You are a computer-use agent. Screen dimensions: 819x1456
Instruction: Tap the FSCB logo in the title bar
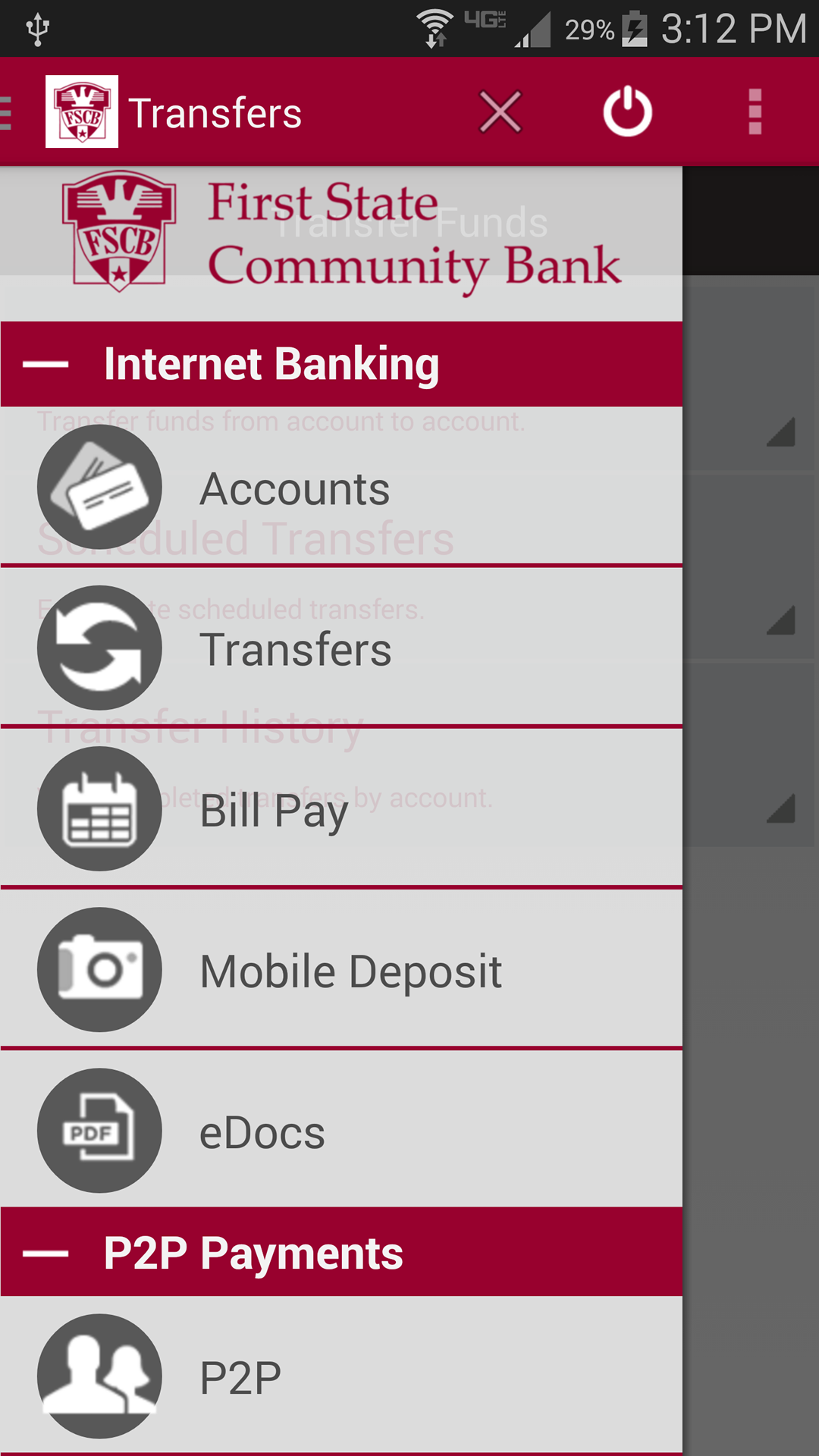tap(81, 111)
